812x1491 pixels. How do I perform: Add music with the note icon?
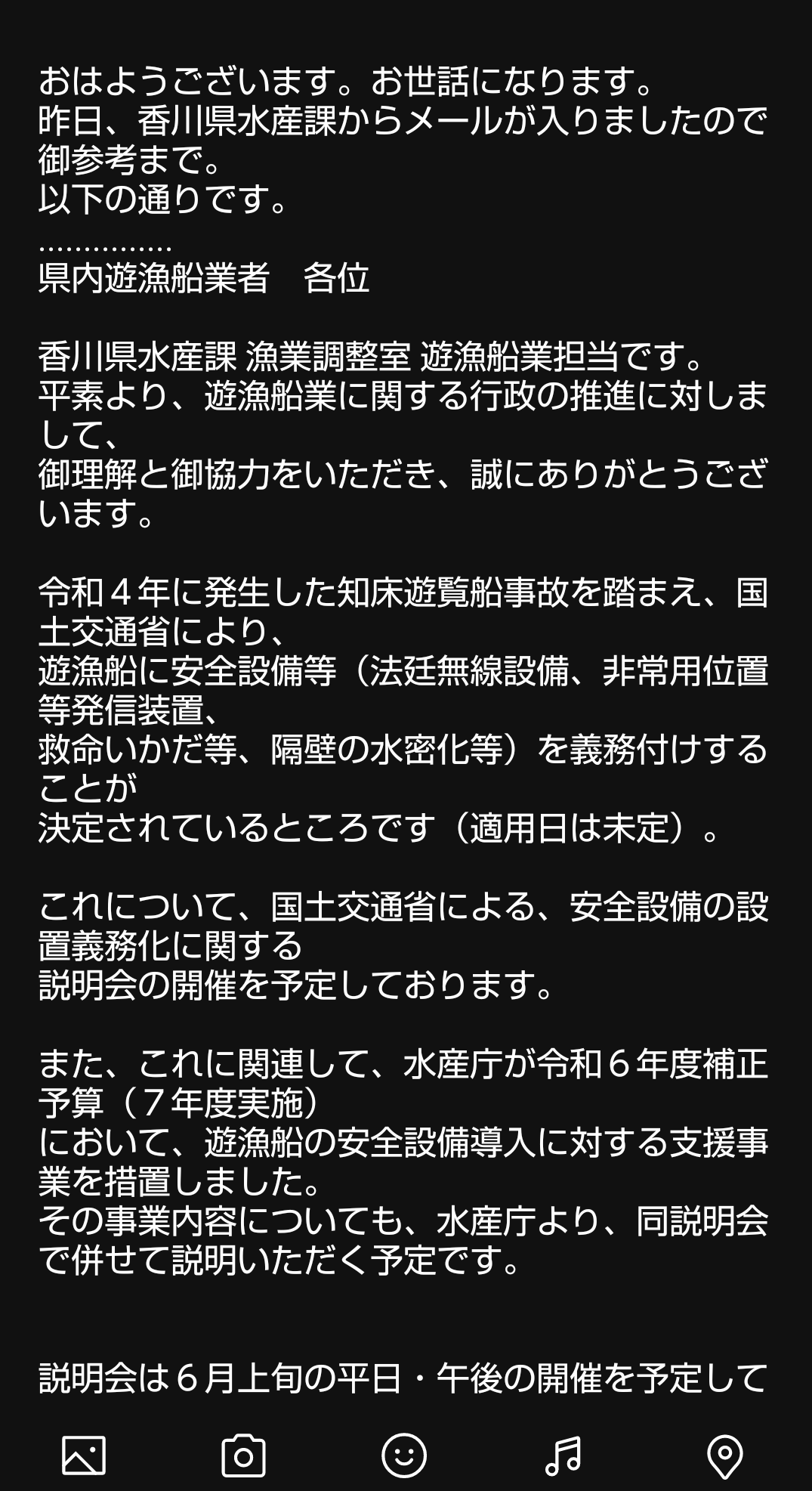tap(563, 1455)
